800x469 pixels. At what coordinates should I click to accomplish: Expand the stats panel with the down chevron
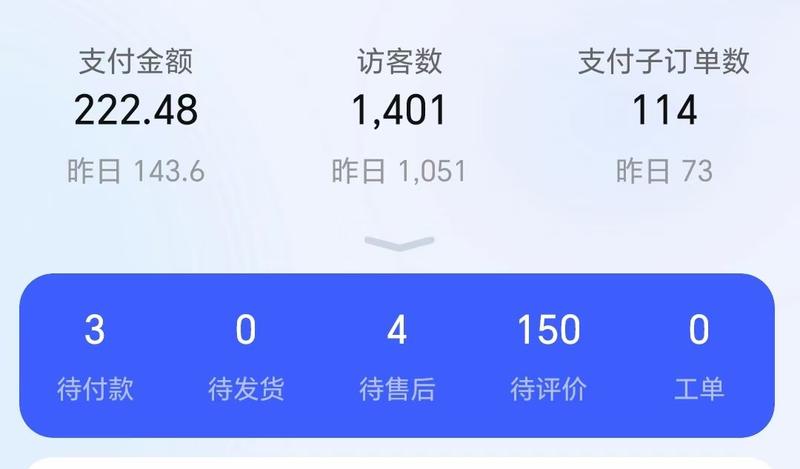coord(399,243)
